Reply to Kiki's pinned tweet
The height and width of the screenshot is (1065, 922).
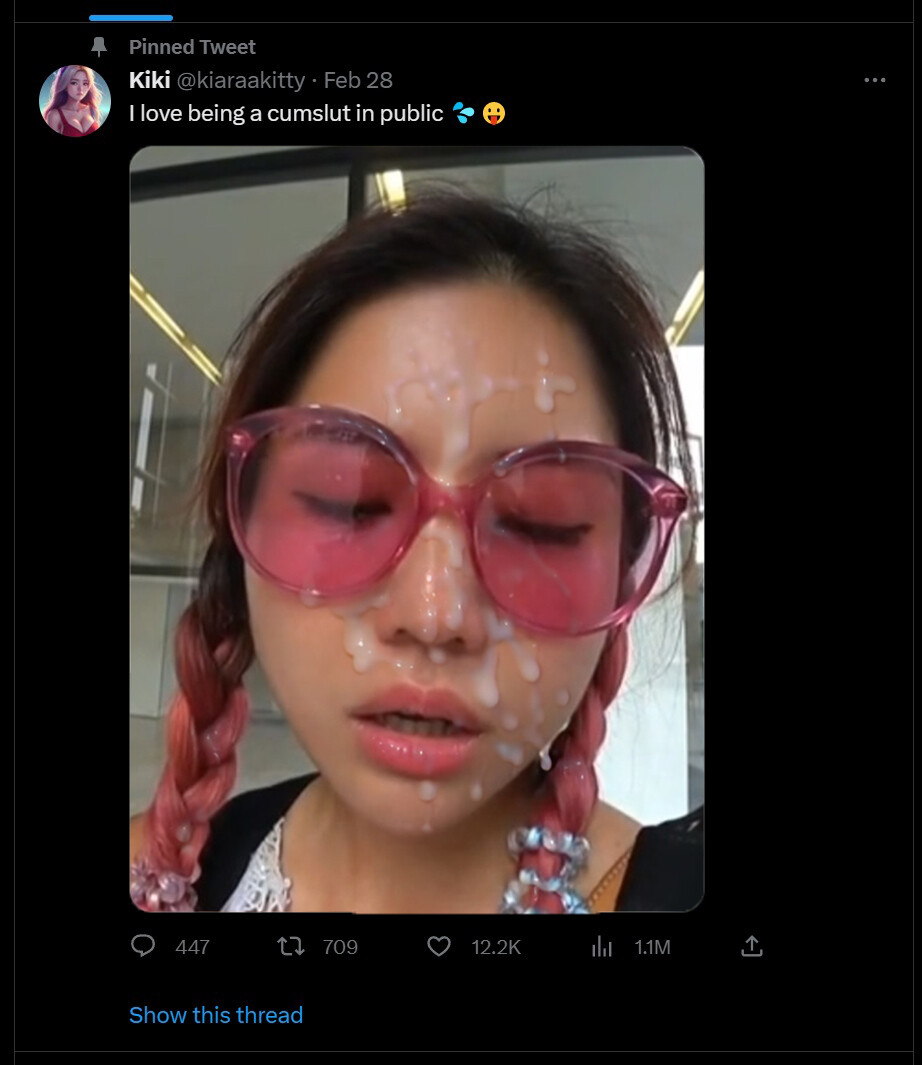144,946
